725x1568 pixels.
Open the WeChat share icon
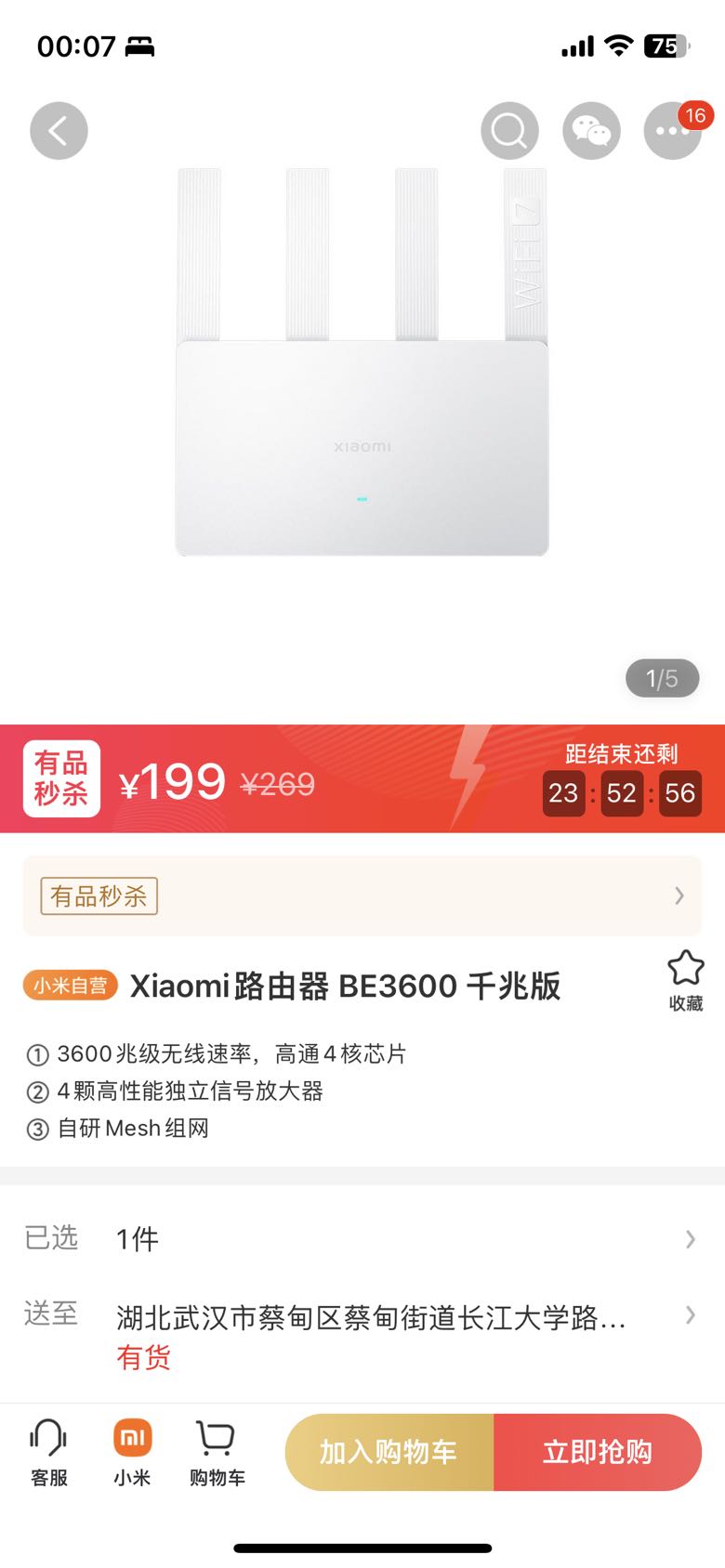591,130
